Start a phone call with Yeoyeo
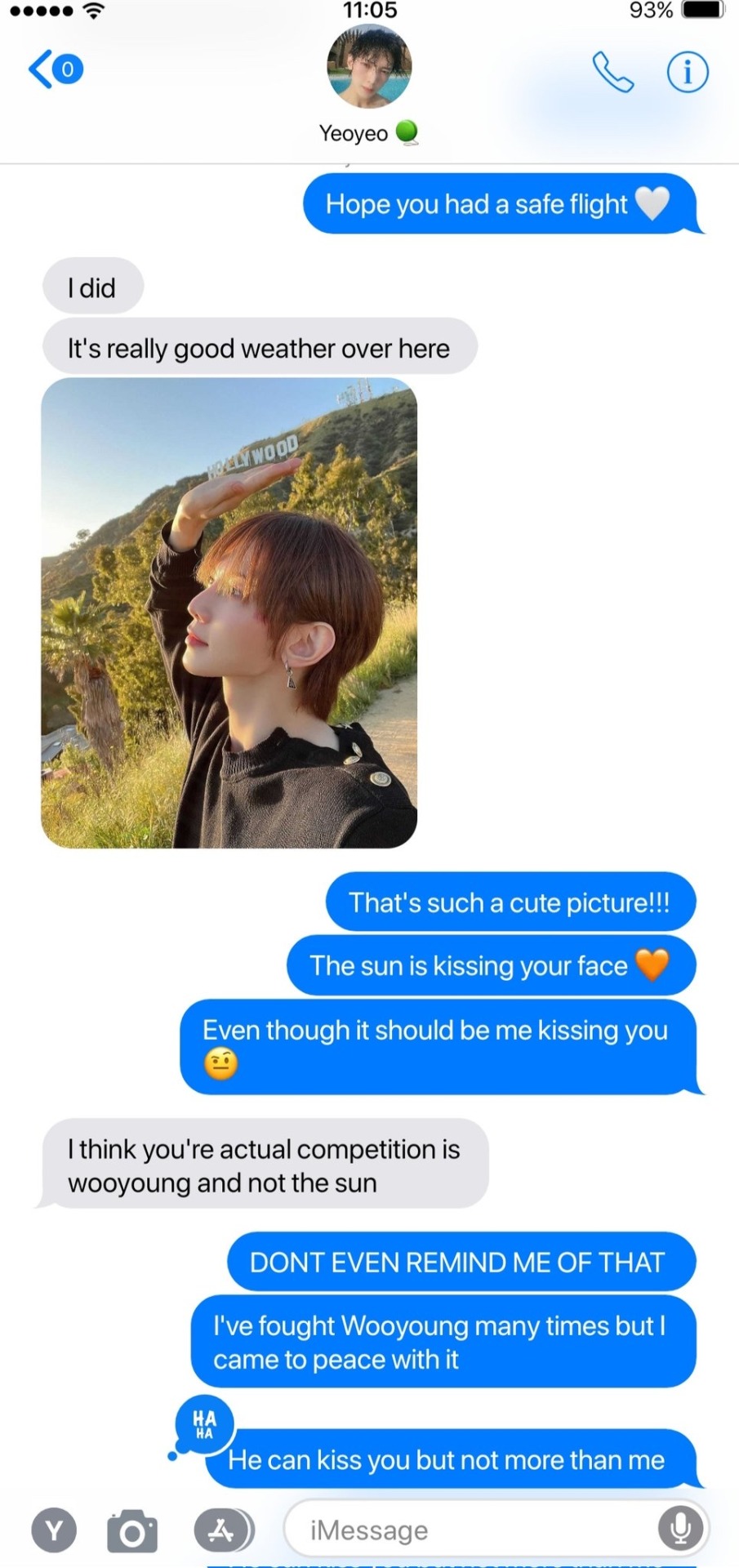 (x=612, y=72)
